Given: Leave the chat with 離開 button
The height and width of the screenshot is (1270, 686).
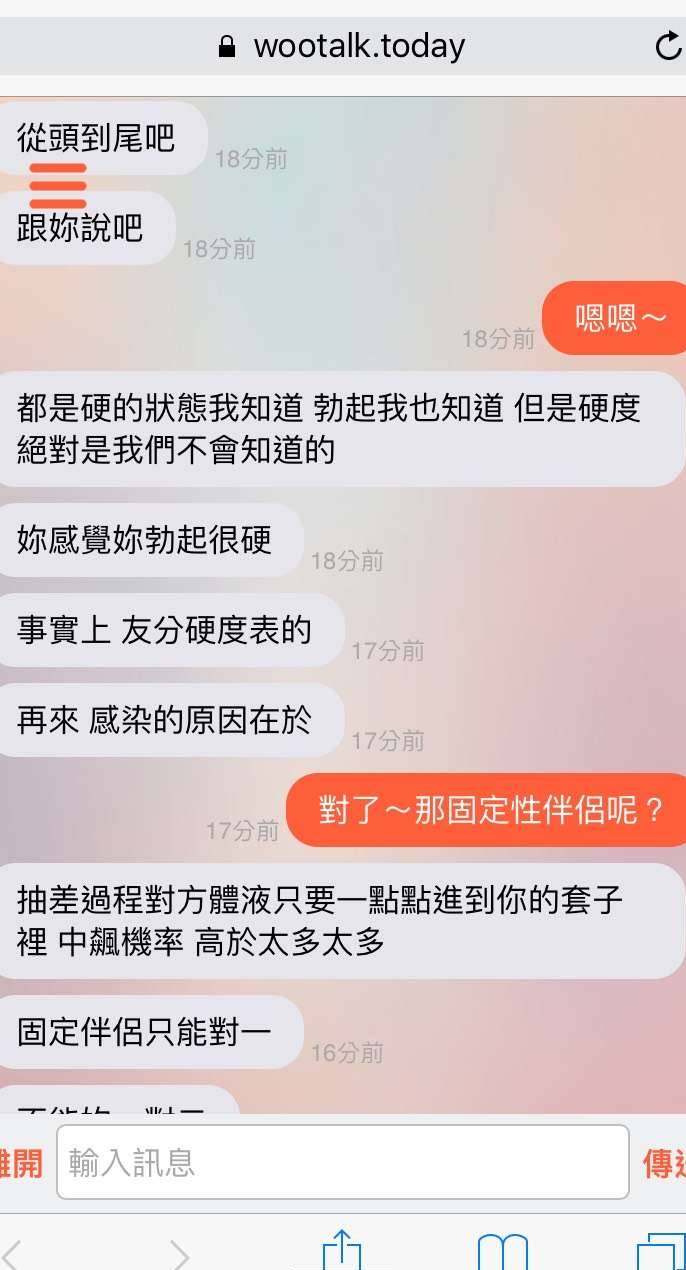Looking at the screenshot, I should click(20, 1163).
